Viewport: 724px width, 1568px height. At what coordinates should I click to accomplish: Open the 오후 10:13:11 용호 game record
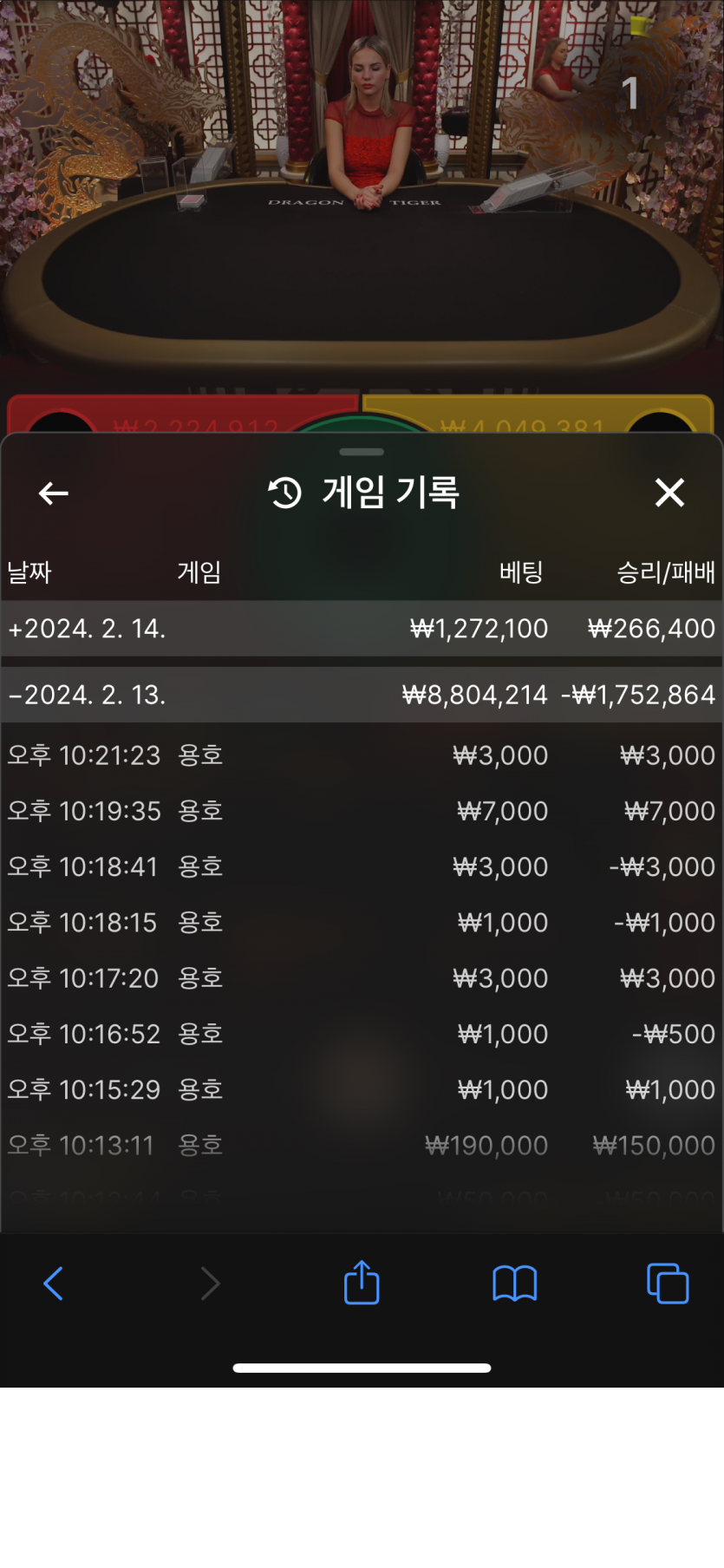click(x=362, y=1145)
